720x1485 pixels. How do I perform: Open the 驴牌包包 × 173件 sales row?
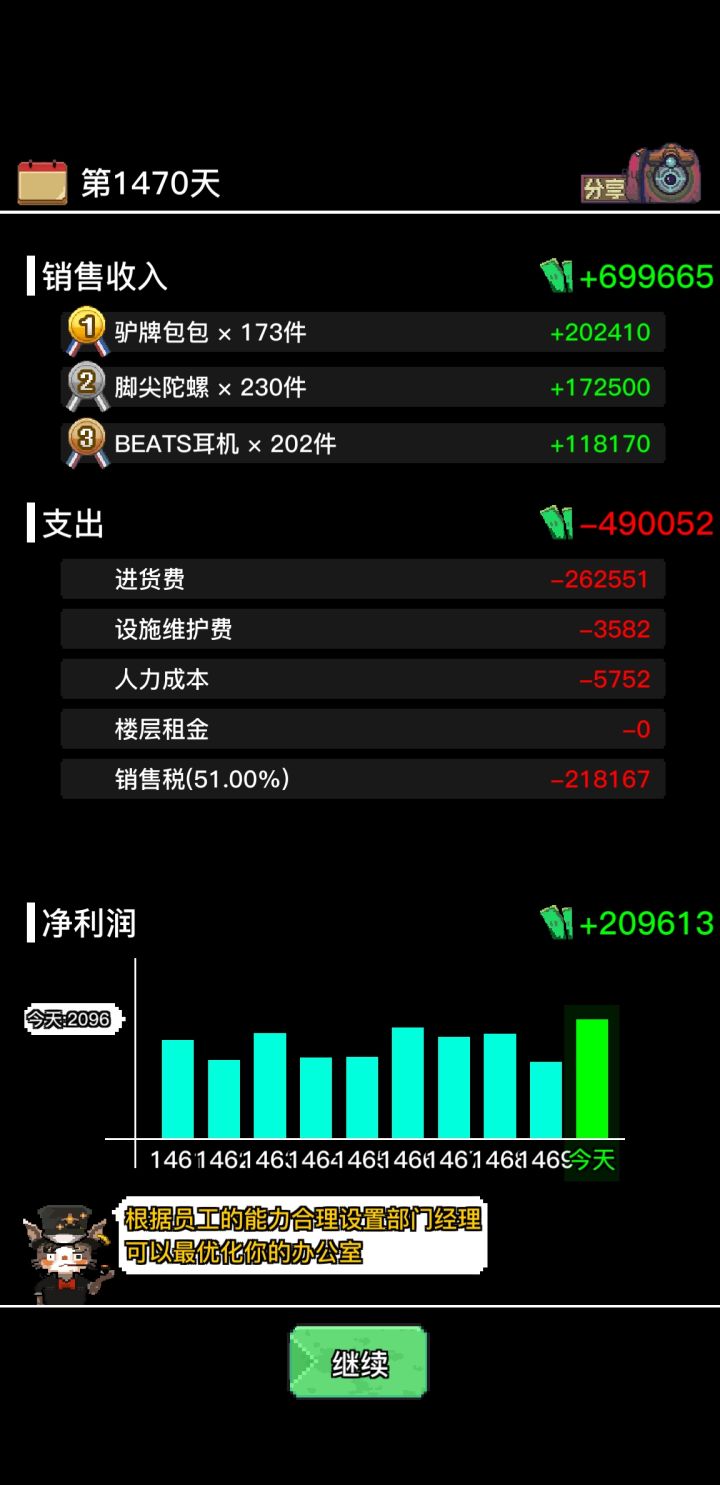[x=360, y=332]
